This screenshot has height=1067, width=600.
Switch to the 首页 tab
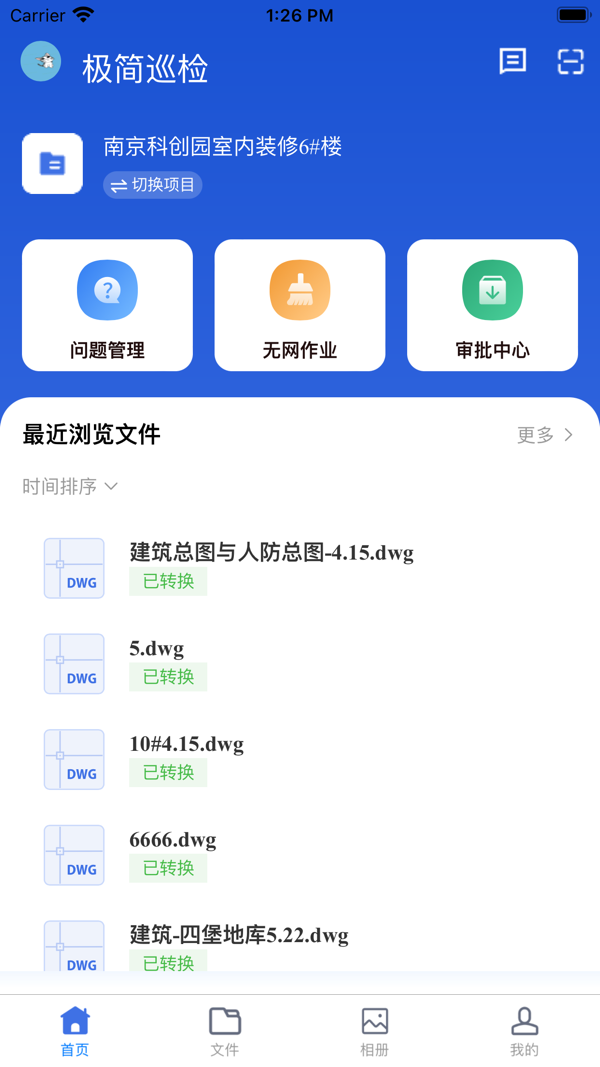pos(75,1031)
